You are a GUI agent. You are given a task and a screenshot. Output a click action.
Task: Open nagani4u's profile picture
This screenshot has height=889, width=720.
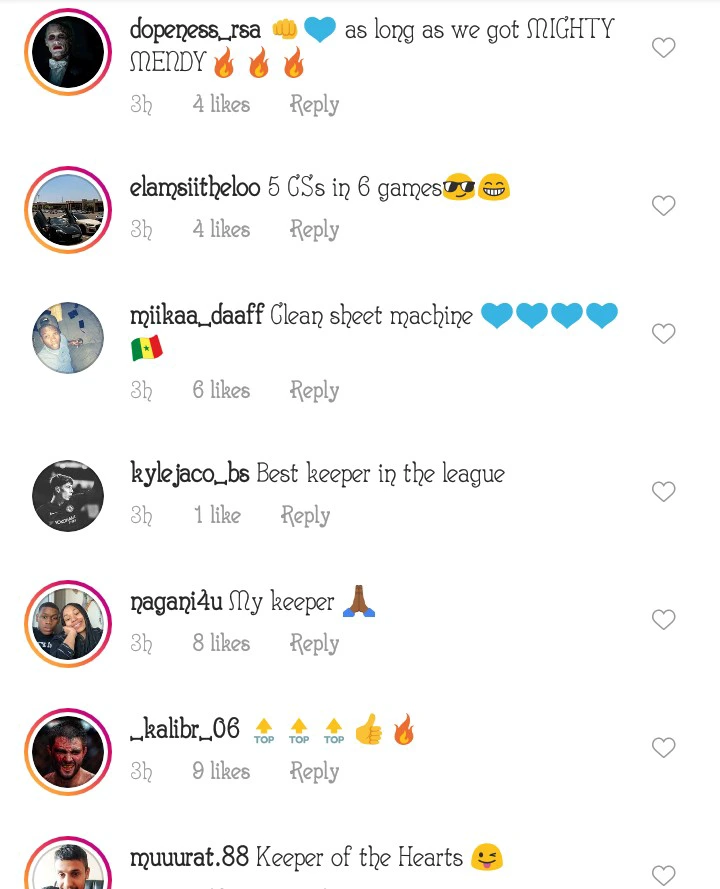[68, 624]
